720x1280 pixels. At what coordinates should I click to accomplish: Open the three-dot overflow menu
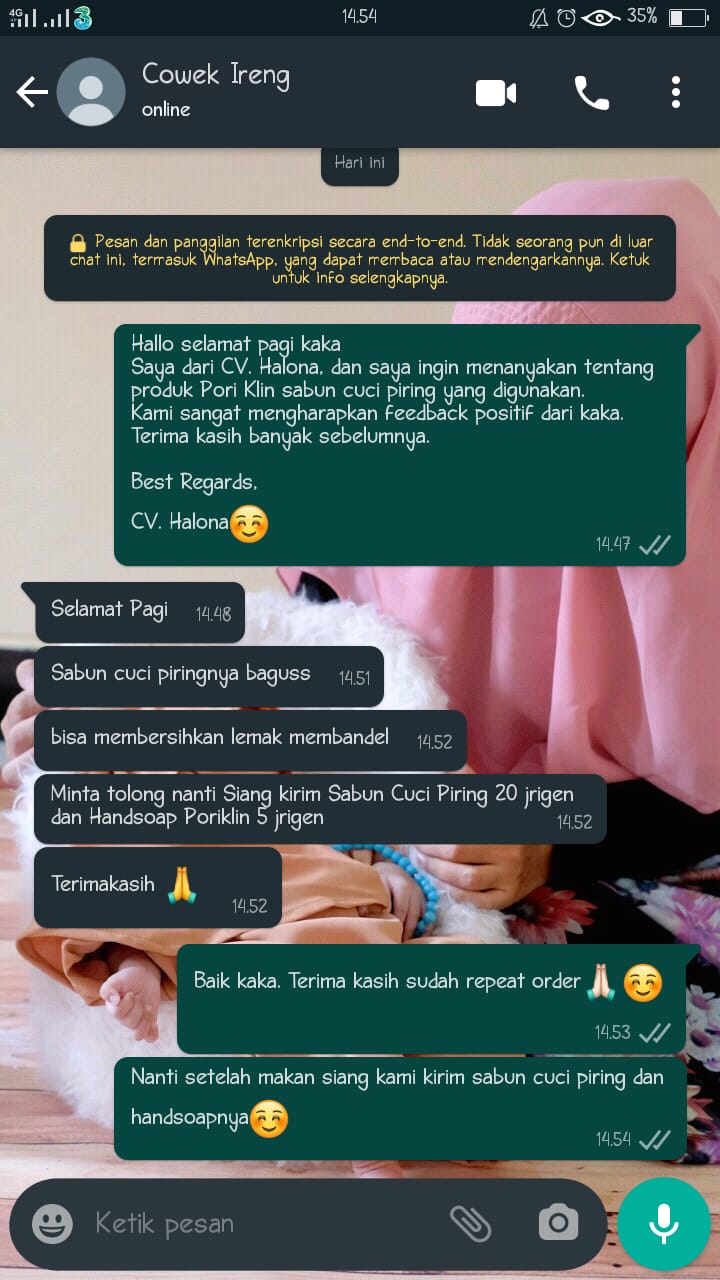(676, 93)
